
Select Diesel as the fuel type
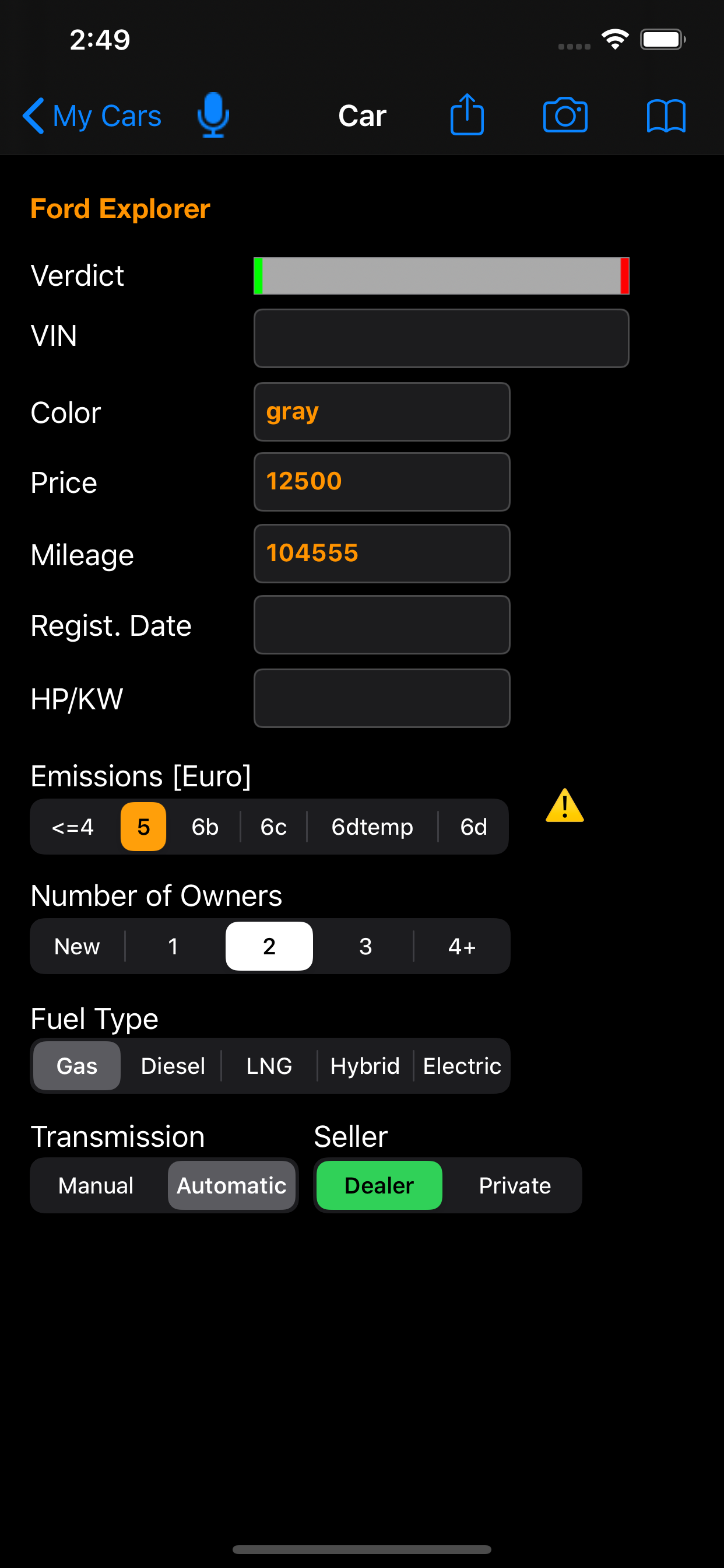click(172, 1065)
